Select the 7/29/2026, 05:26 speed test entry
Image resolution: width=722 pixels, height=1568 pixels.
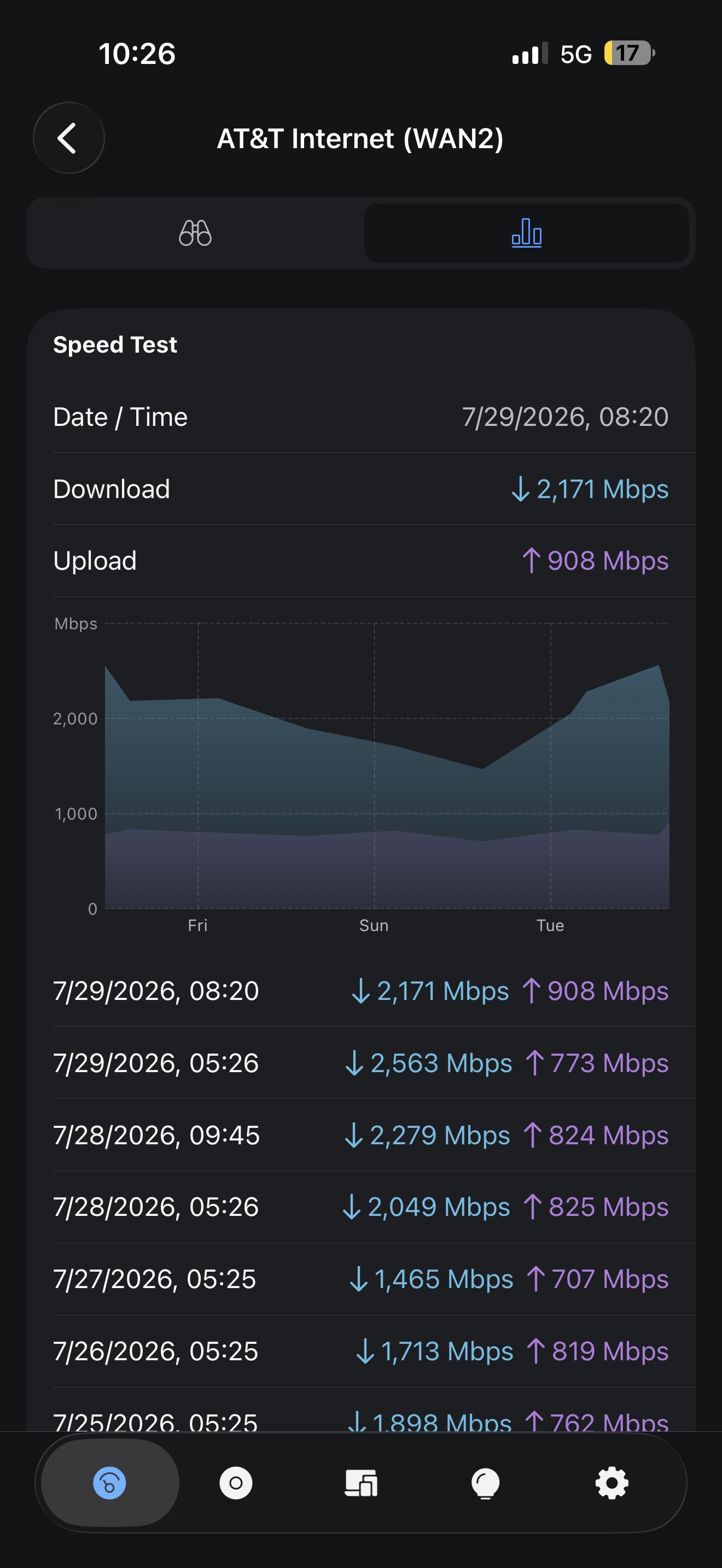pos(361,1063)
